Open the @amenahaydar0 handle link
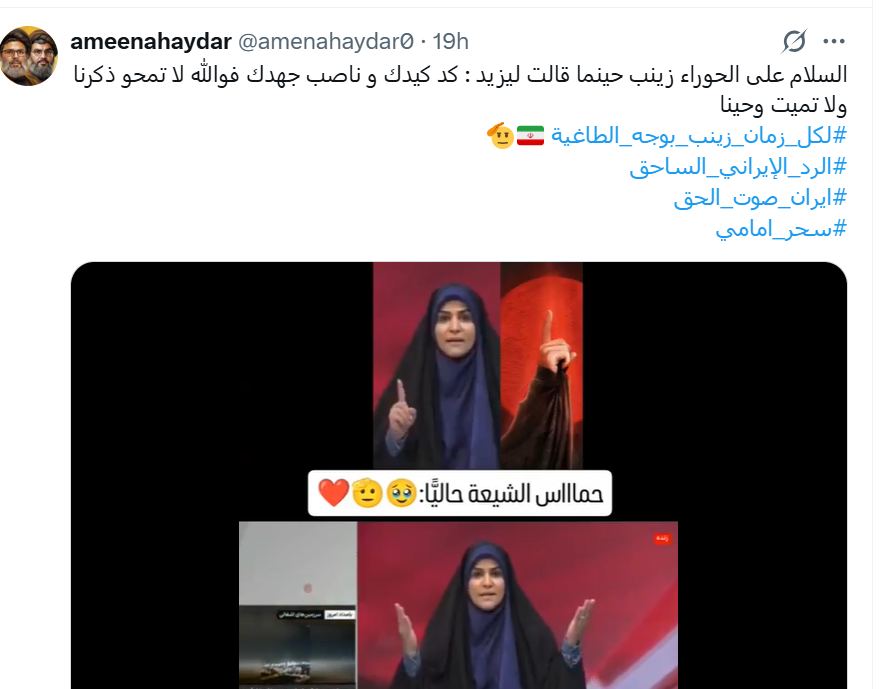Image resolution: width=890 pixels, height=689 pixels. tap(325, 41)
